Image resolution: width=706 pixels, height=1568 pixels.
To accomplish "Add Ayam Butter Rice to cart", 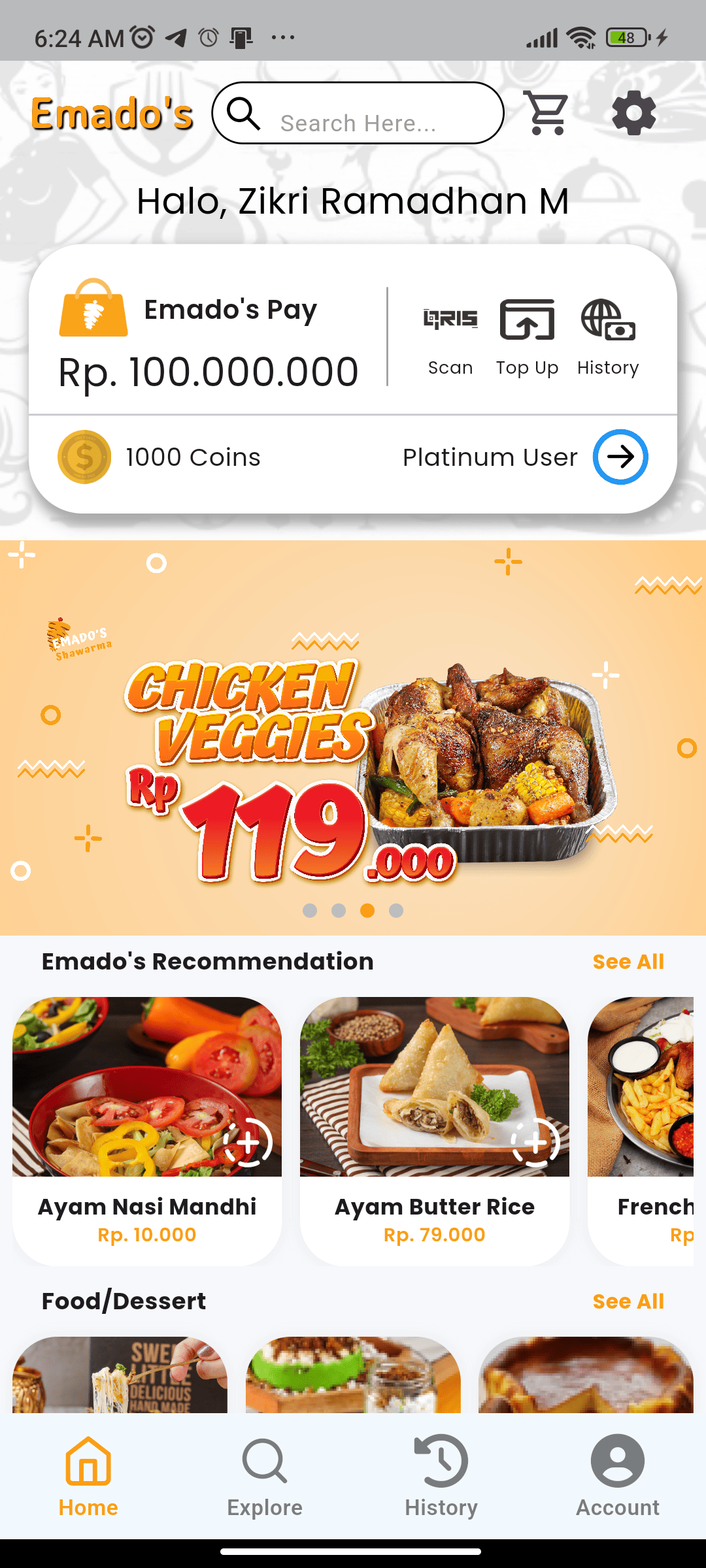I will pos(535,1142).
